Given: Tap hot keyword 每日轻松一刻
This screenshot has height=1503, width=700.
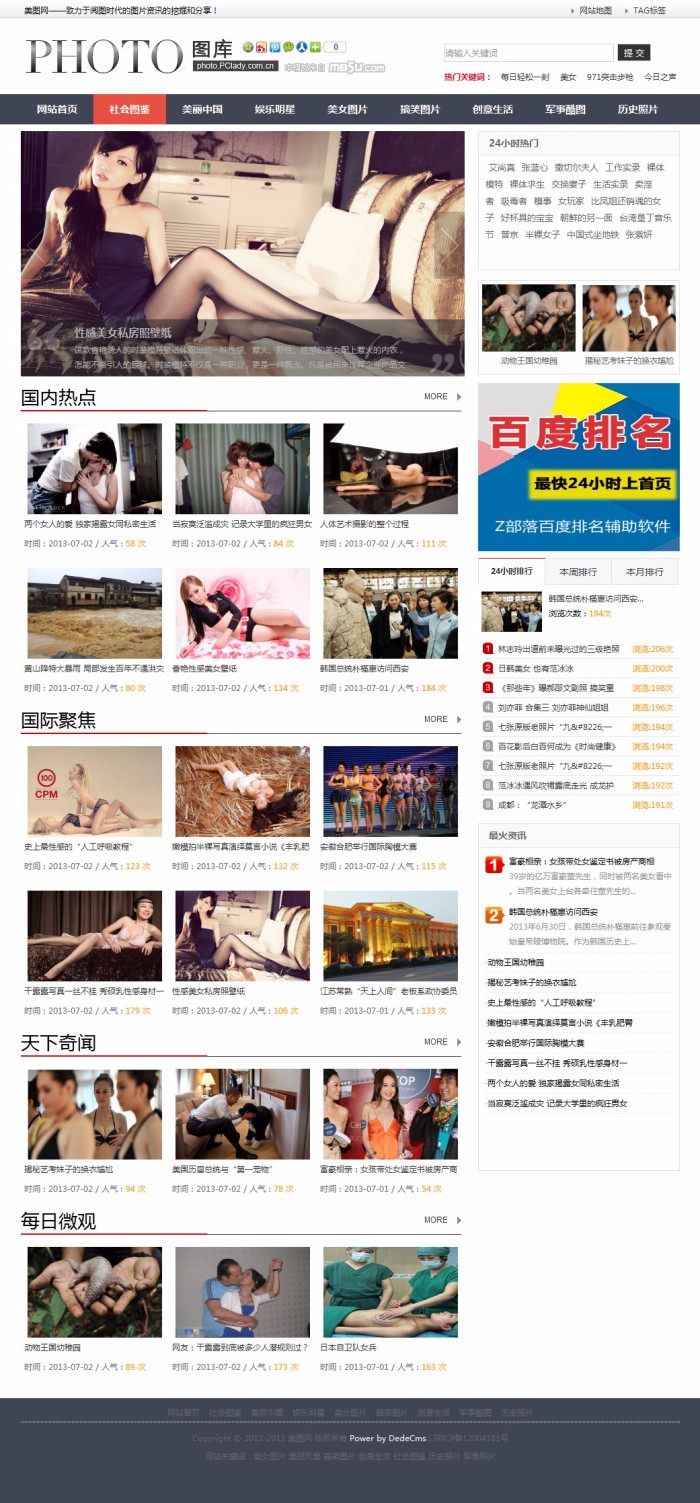Looking at the screenshot, I should pyautogui.click(x=525, y=77).
